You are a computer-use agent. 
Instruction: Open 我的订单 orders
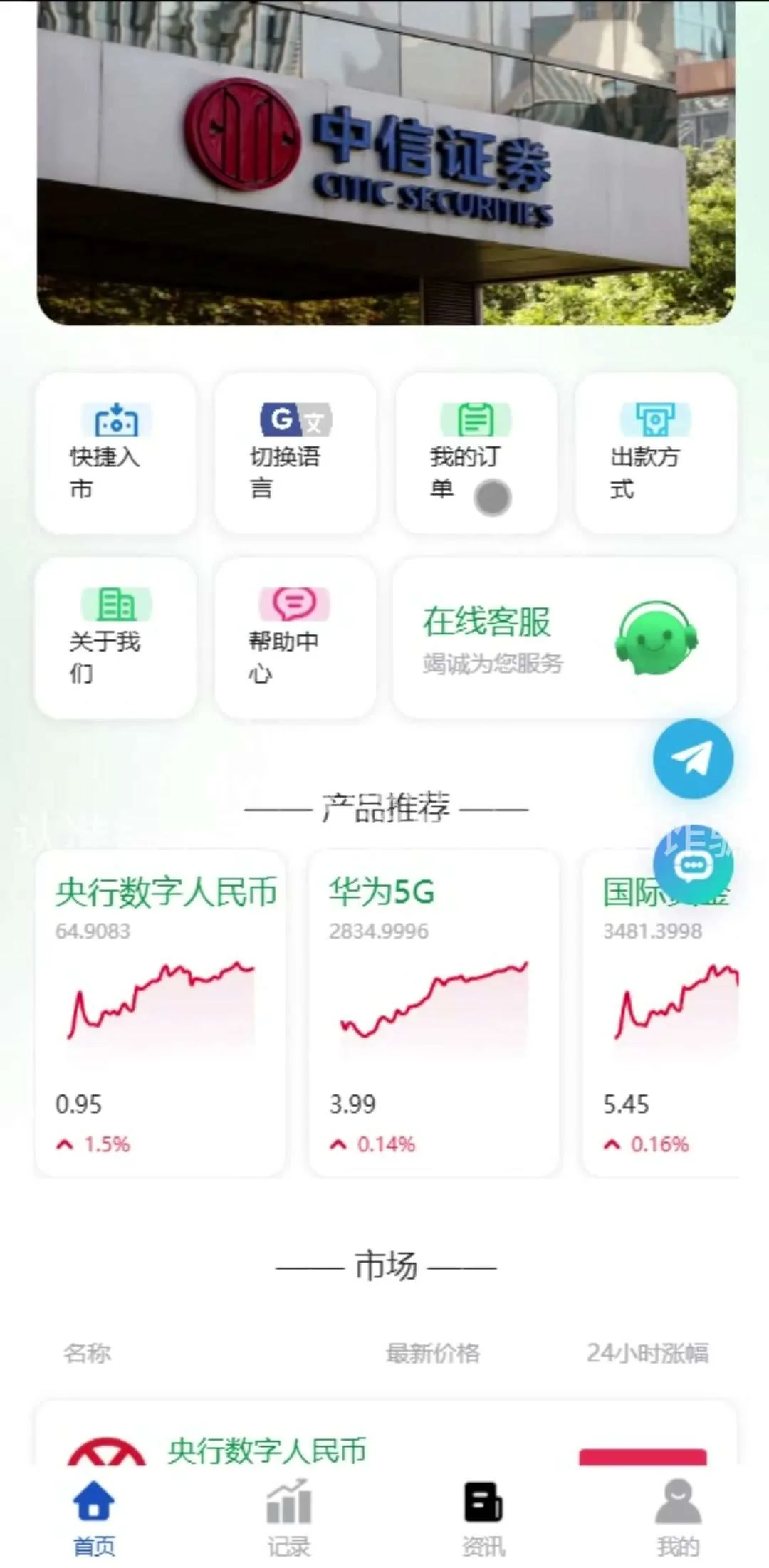tap(476, 453)
